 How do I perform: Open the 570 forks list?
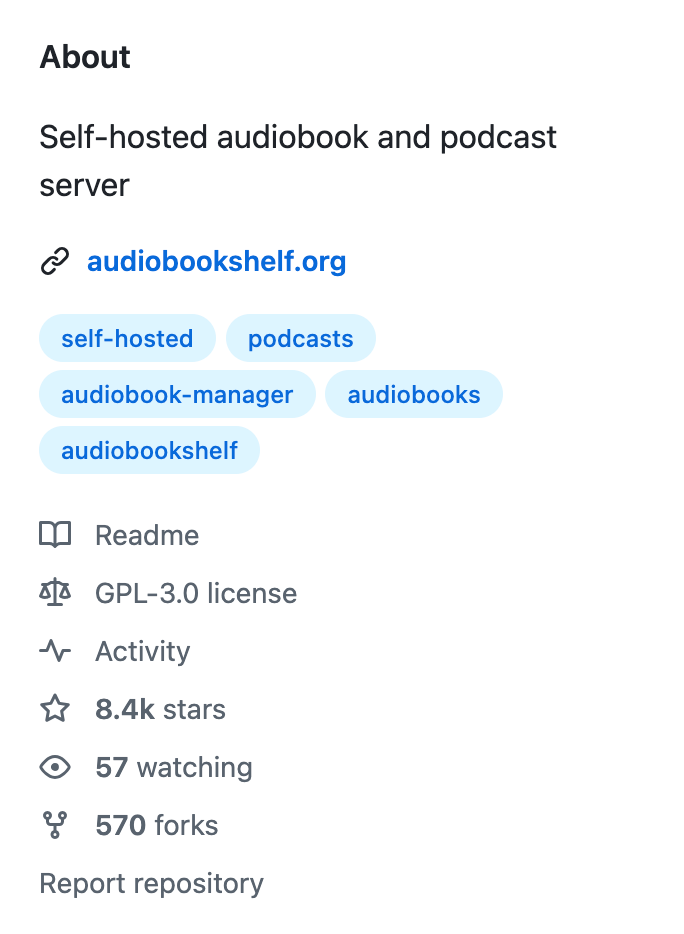point(156,825)
